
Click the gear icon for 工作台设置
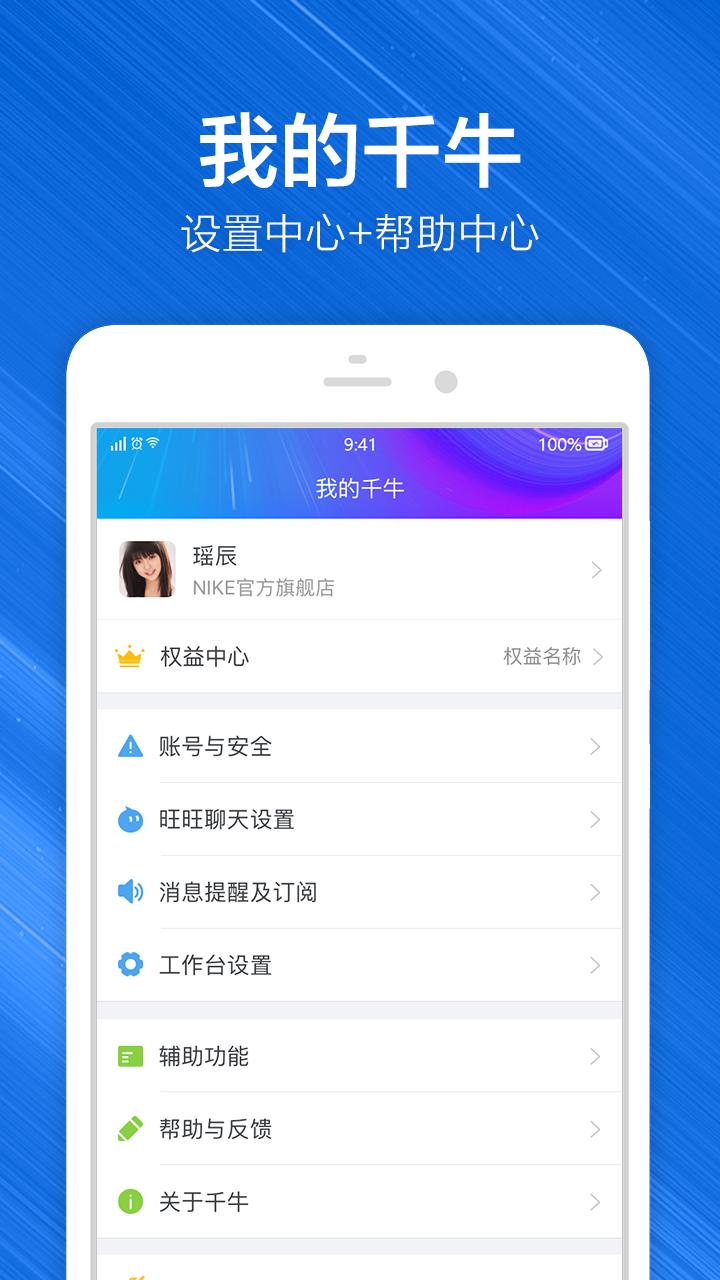click(129, 965)
